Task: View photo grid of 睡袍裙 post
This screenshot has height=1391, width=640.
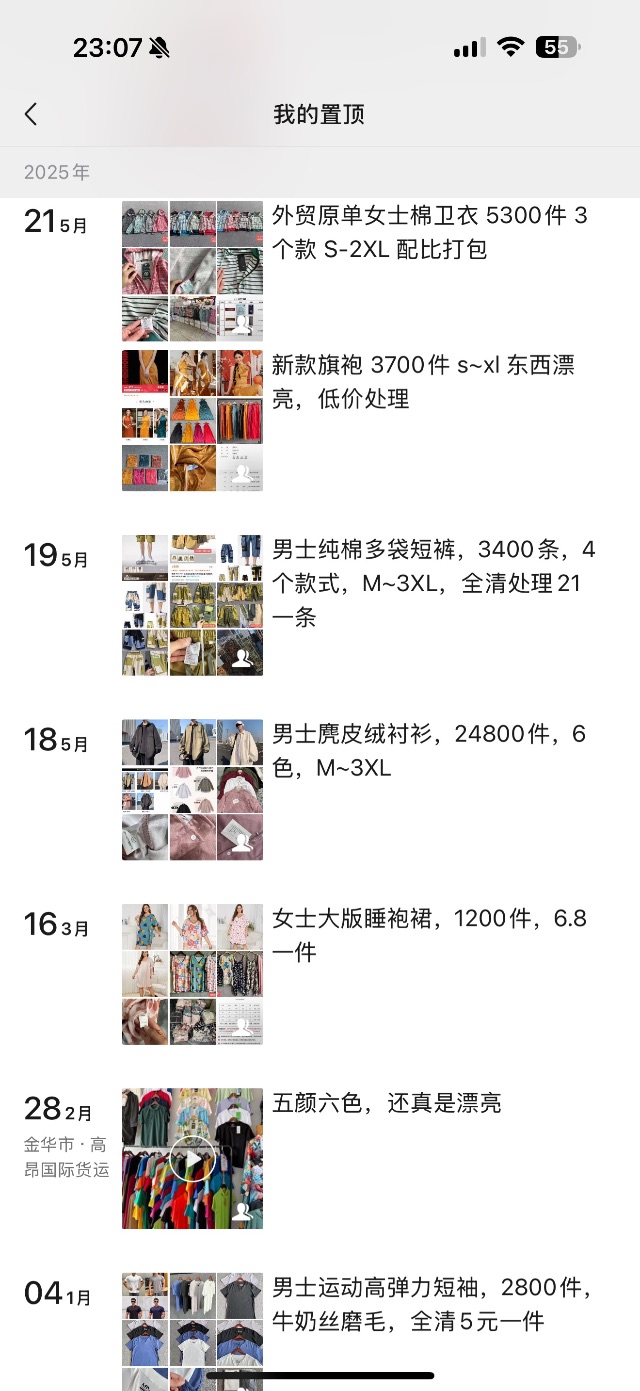Action: (x=192, y=974)
